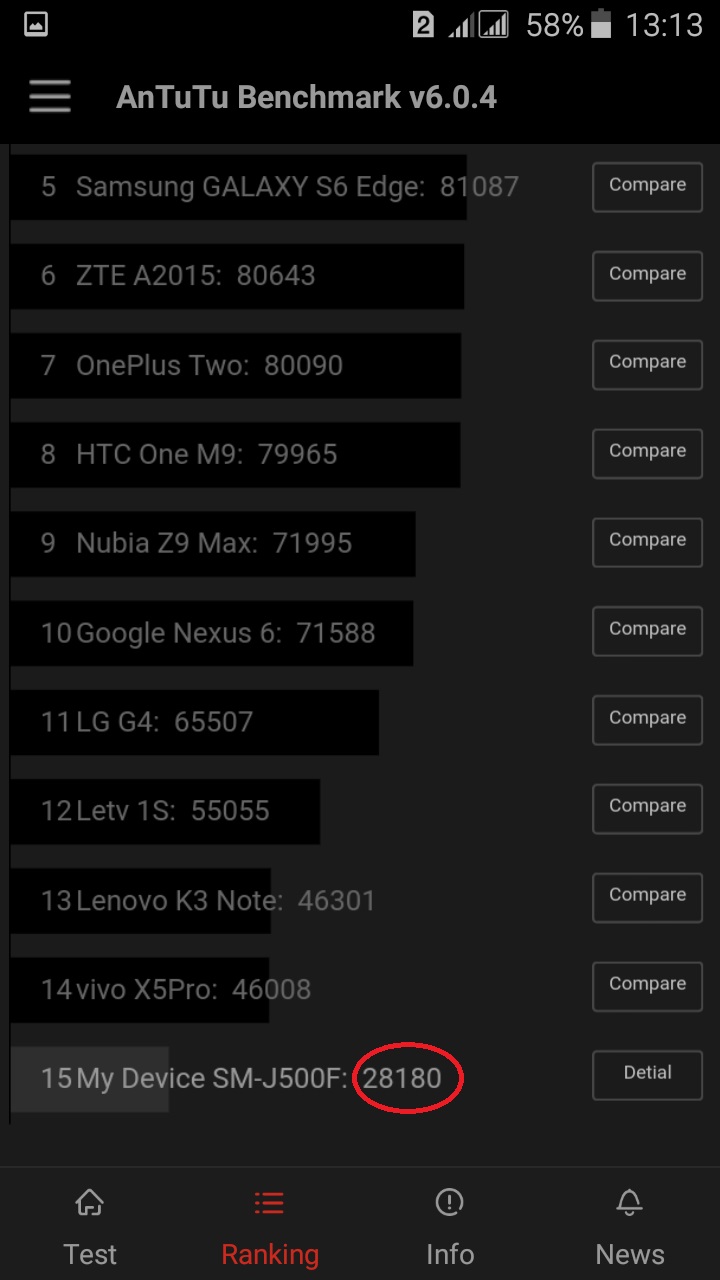Compare with HTC One M9

pyautogui.click(x=647, y=453)
